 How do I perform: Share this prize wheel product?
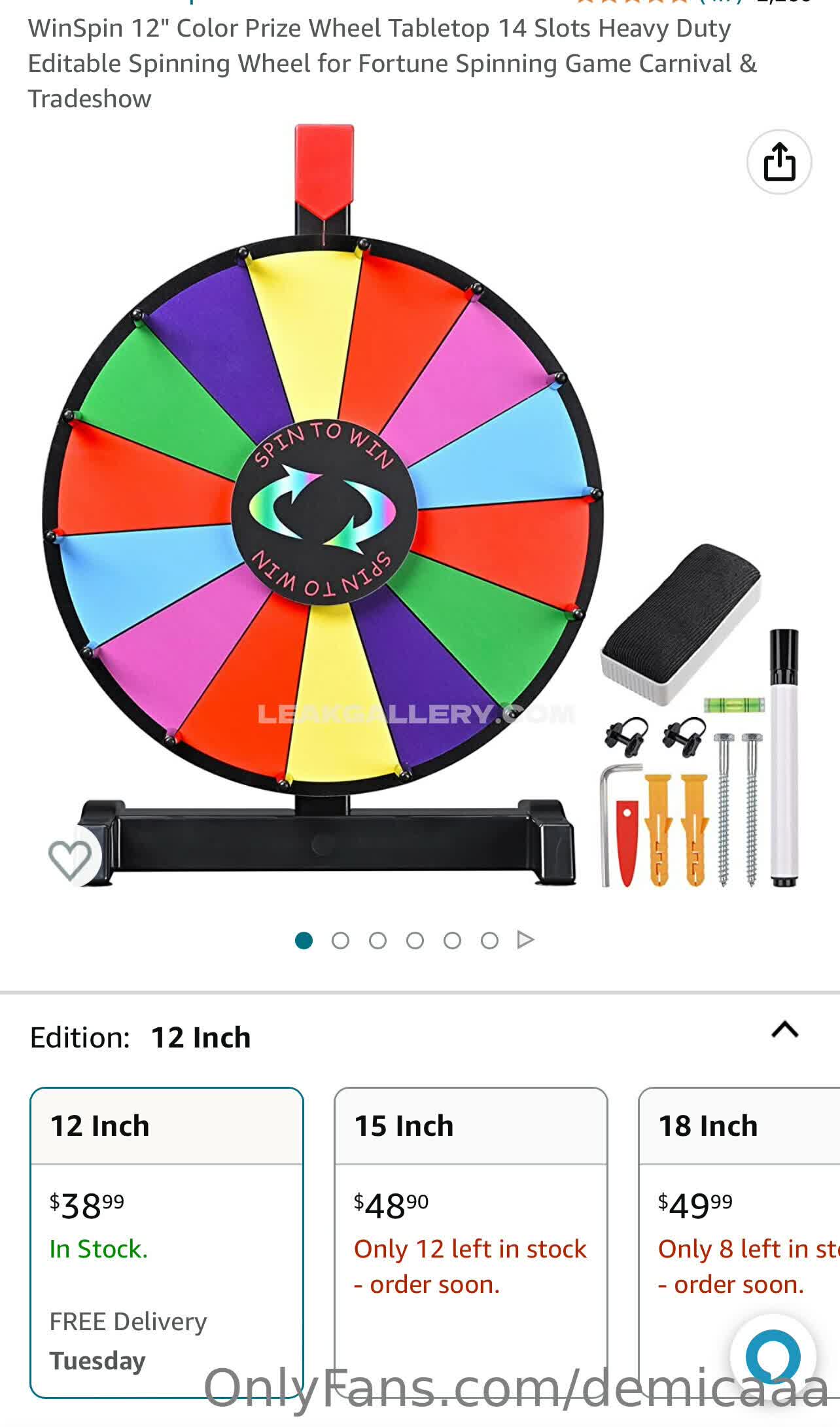779,162
